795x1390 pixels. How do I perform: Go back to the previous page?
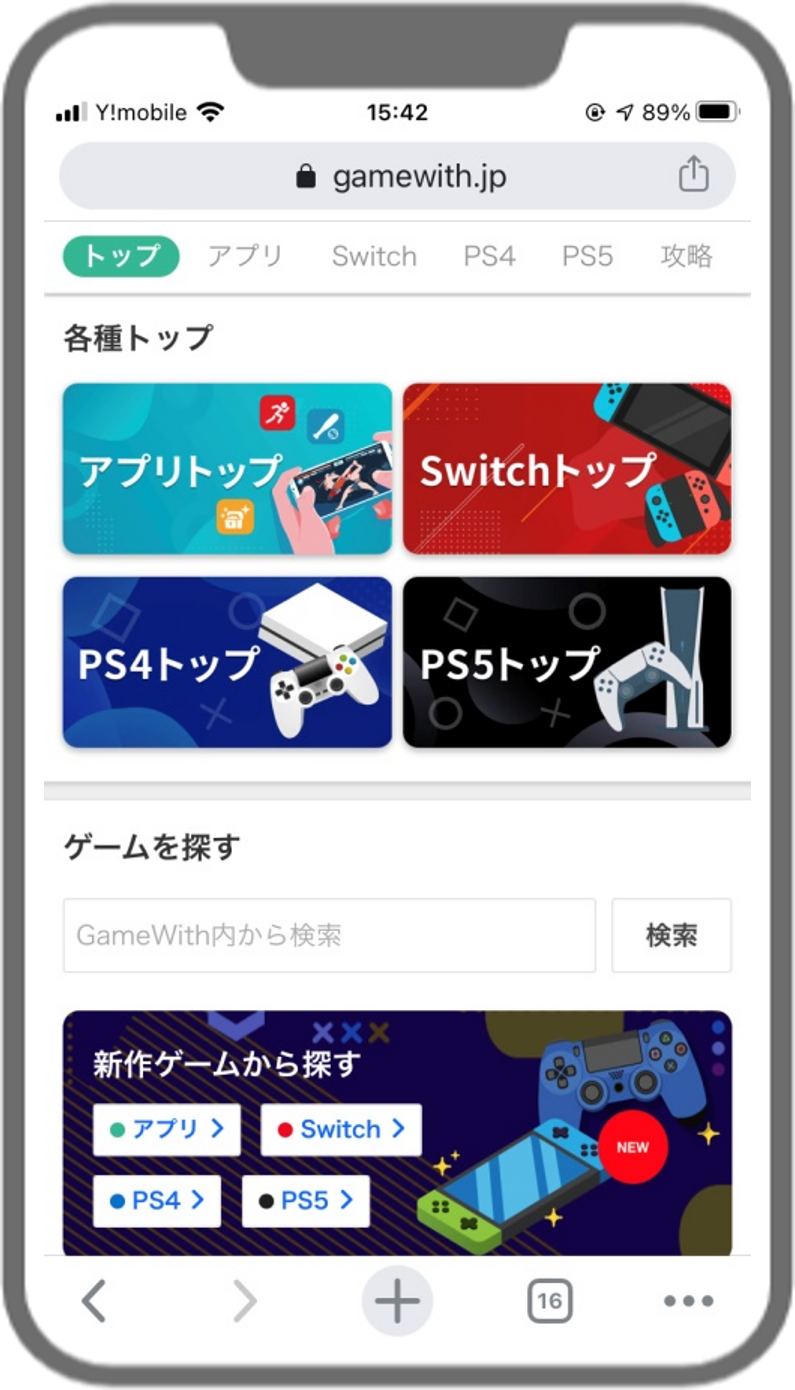click(x=94, y=1301)
